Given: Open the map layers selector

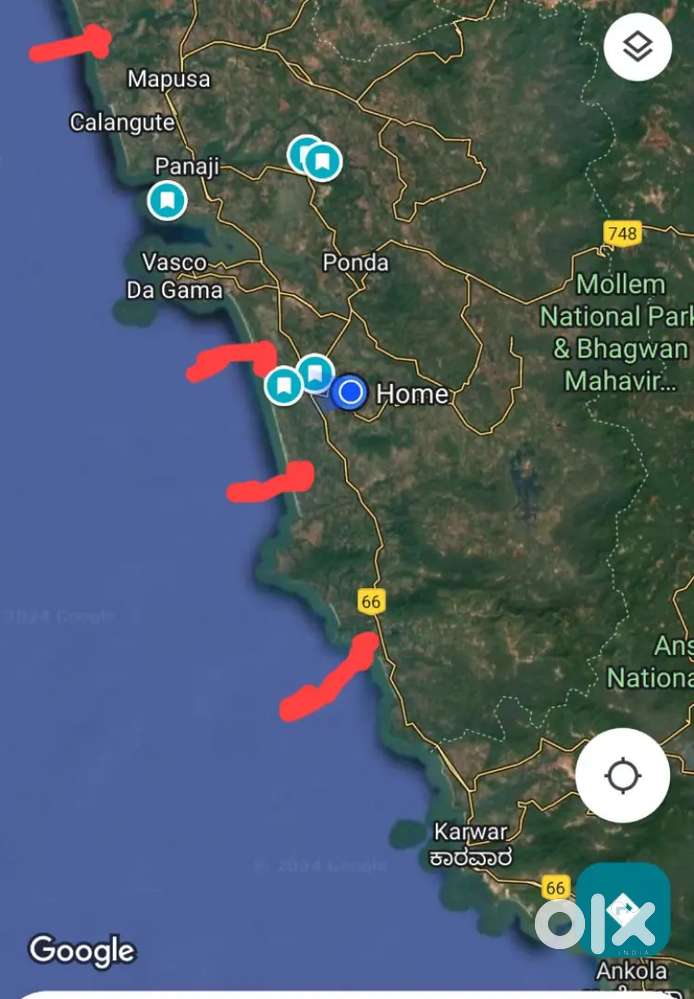Looking at the screenshot, I should (637, 47).
